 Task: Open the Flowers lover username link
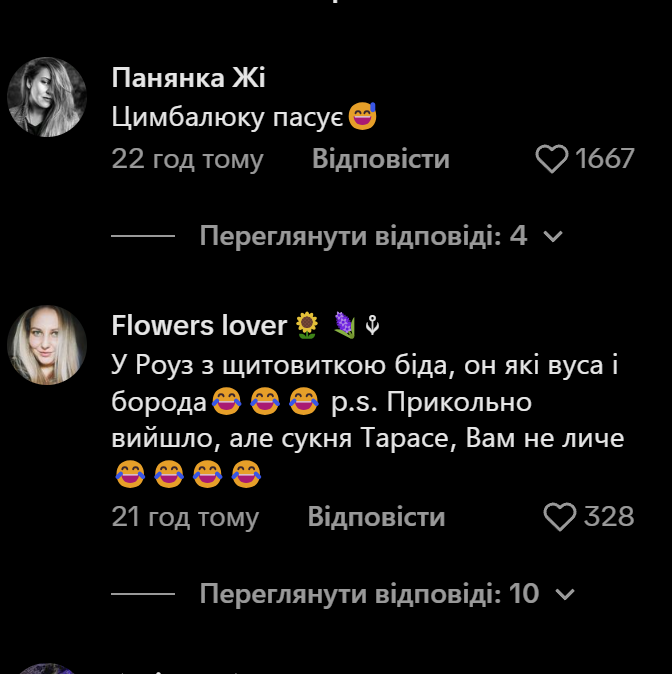(201, 325)
